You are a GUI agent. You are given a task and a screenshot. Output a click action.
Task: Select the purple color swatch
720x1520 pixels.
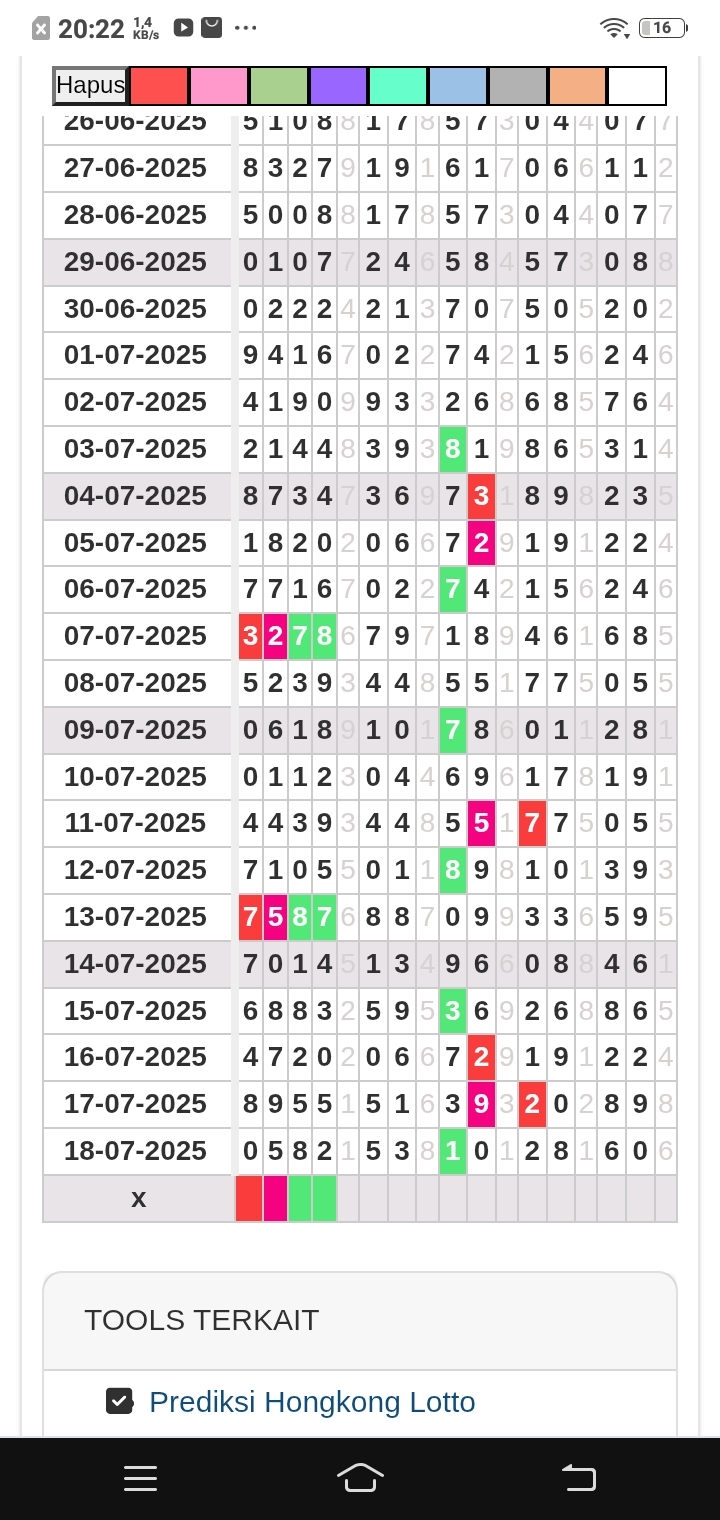coord(338,86)
